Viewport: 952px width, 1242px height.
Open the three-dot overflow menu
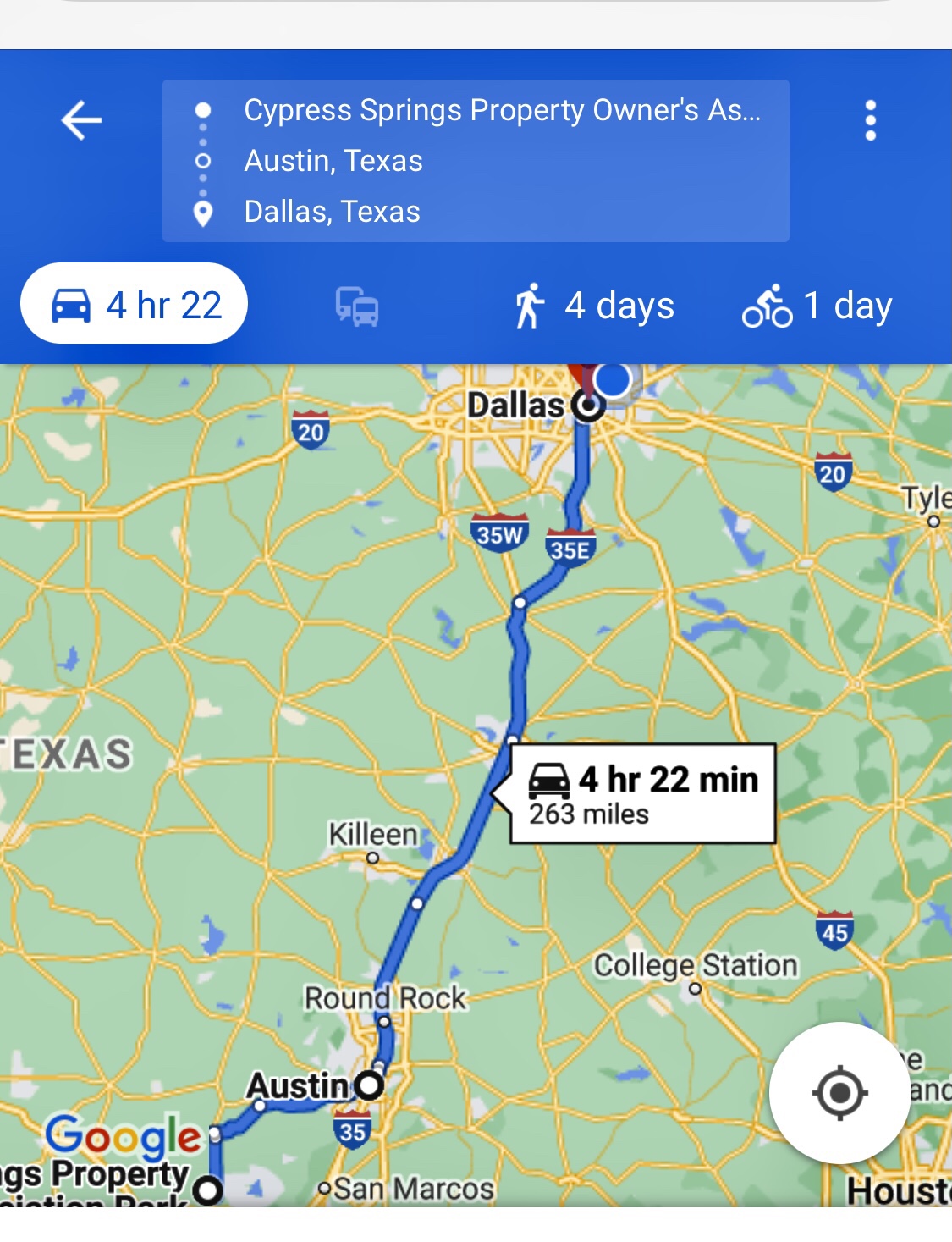870,120
